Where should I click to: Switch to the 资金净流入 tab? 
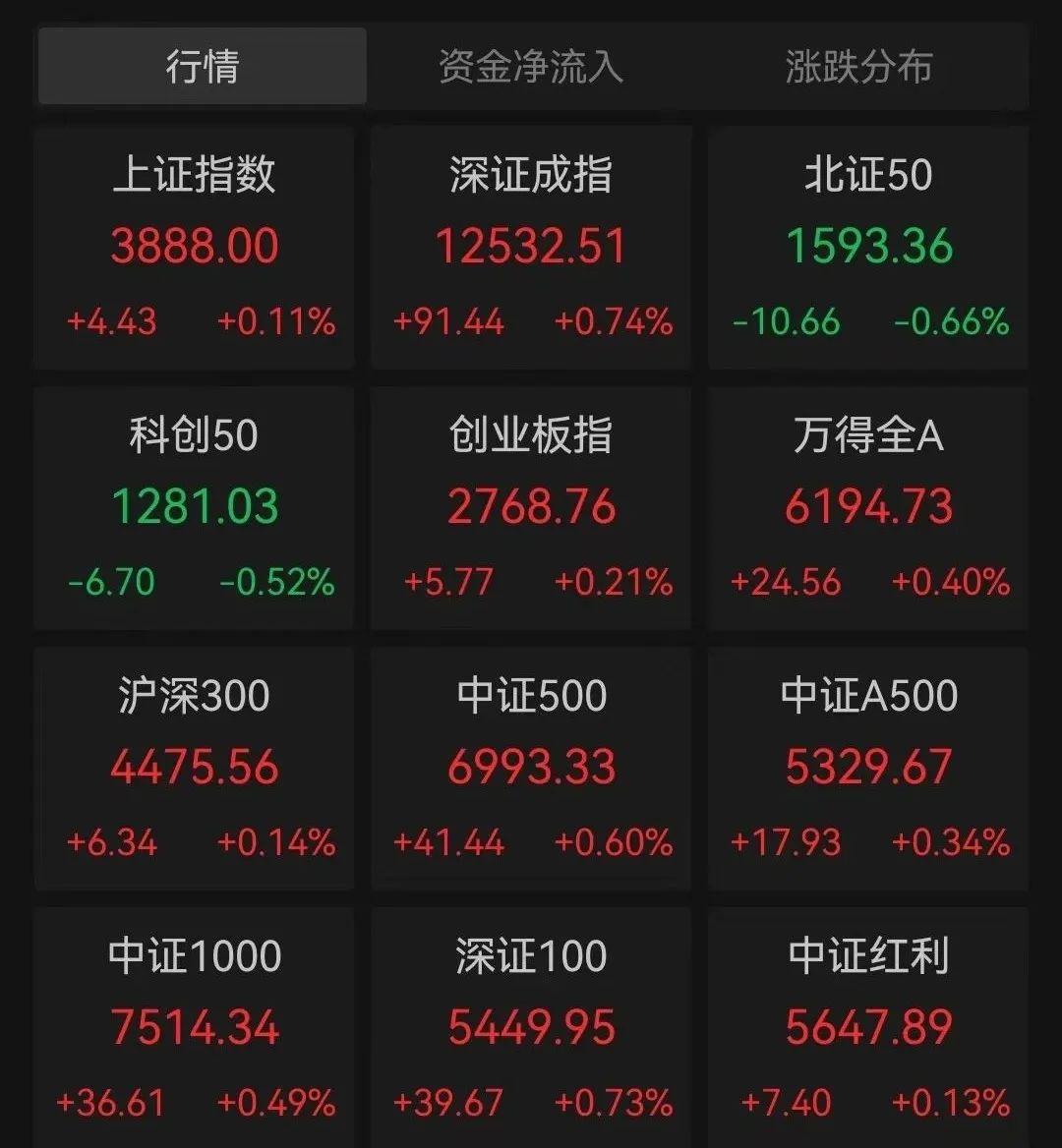[x=531, y=67]
